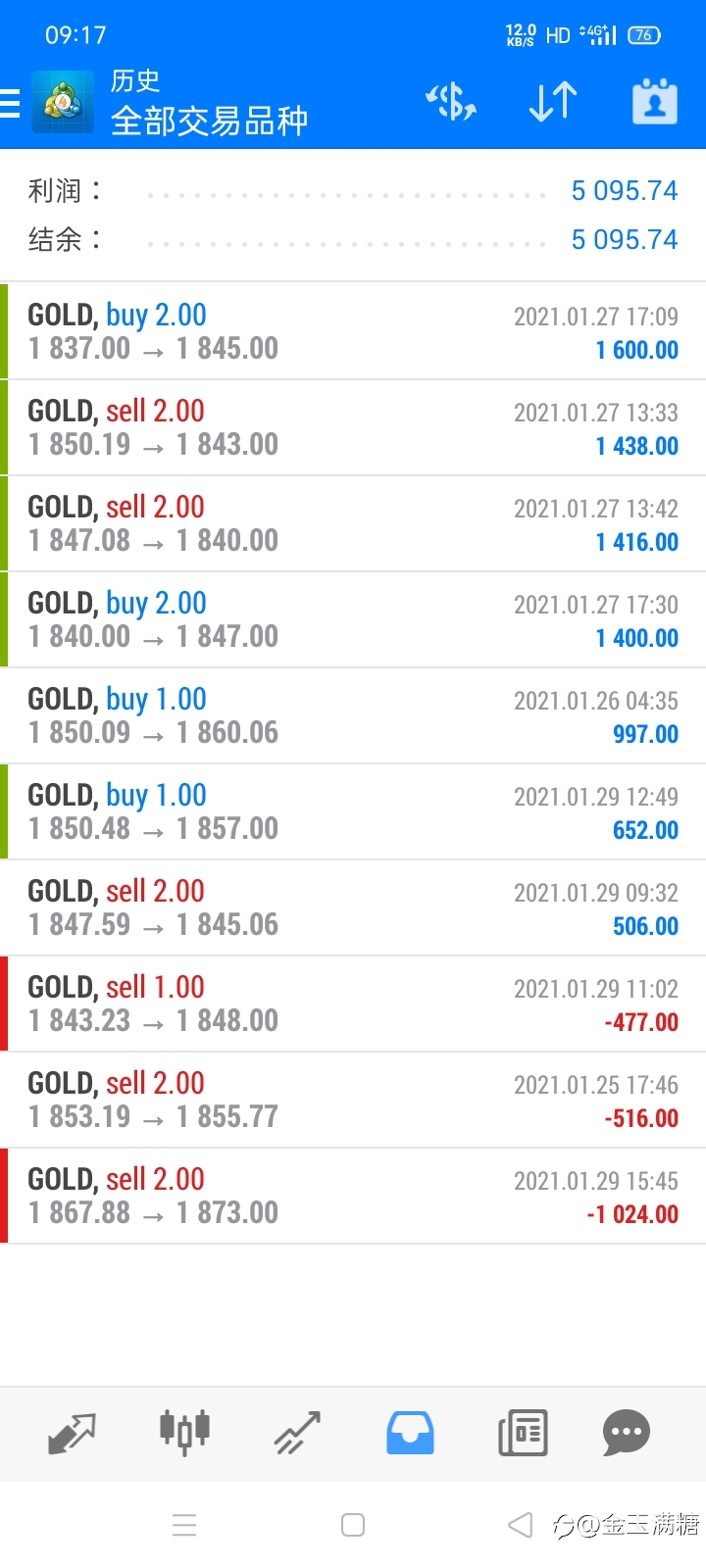Open GOLD buy trade with 1 600.00 profit

coord(353,331)
